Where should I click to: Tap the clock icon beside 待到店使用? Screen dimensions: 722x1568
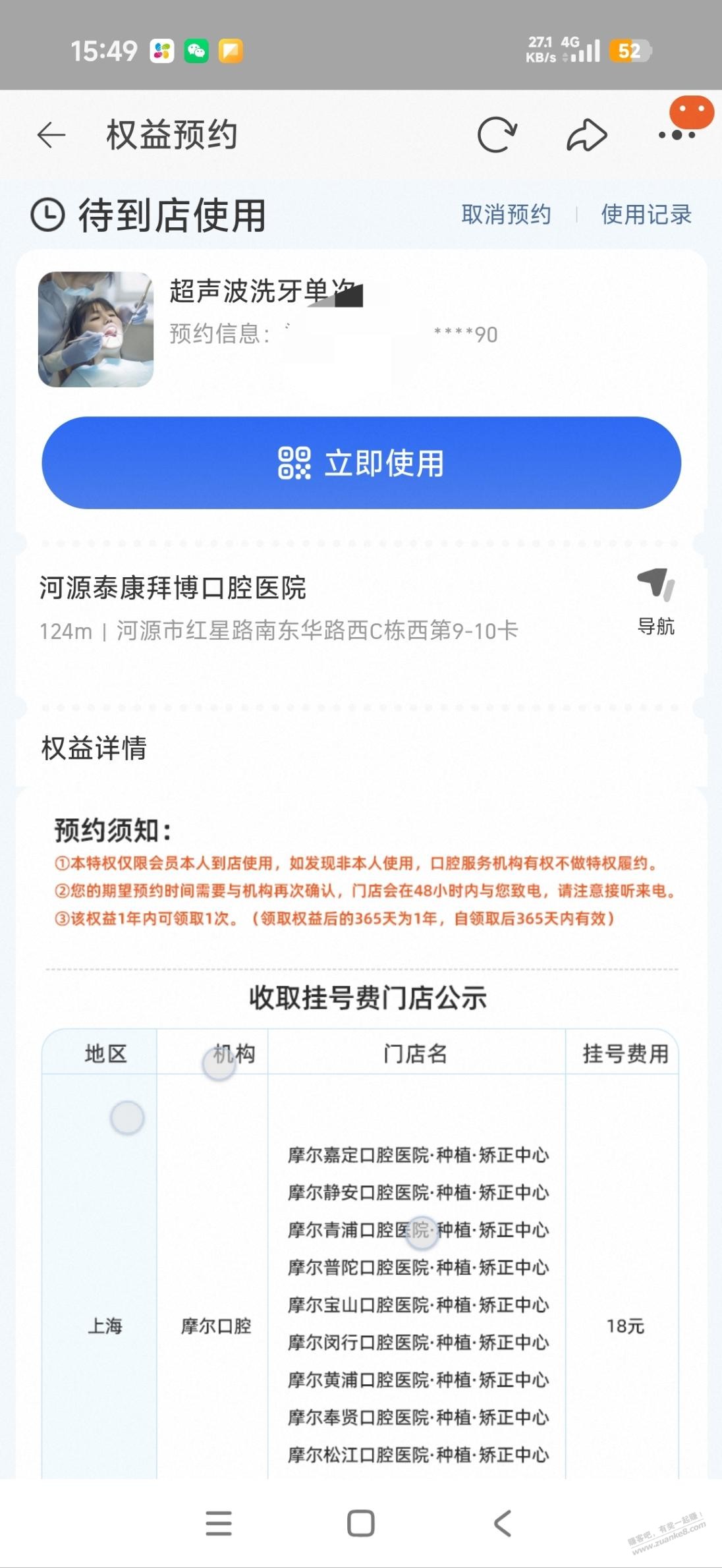pyautogui.click(x=47, y=213)
